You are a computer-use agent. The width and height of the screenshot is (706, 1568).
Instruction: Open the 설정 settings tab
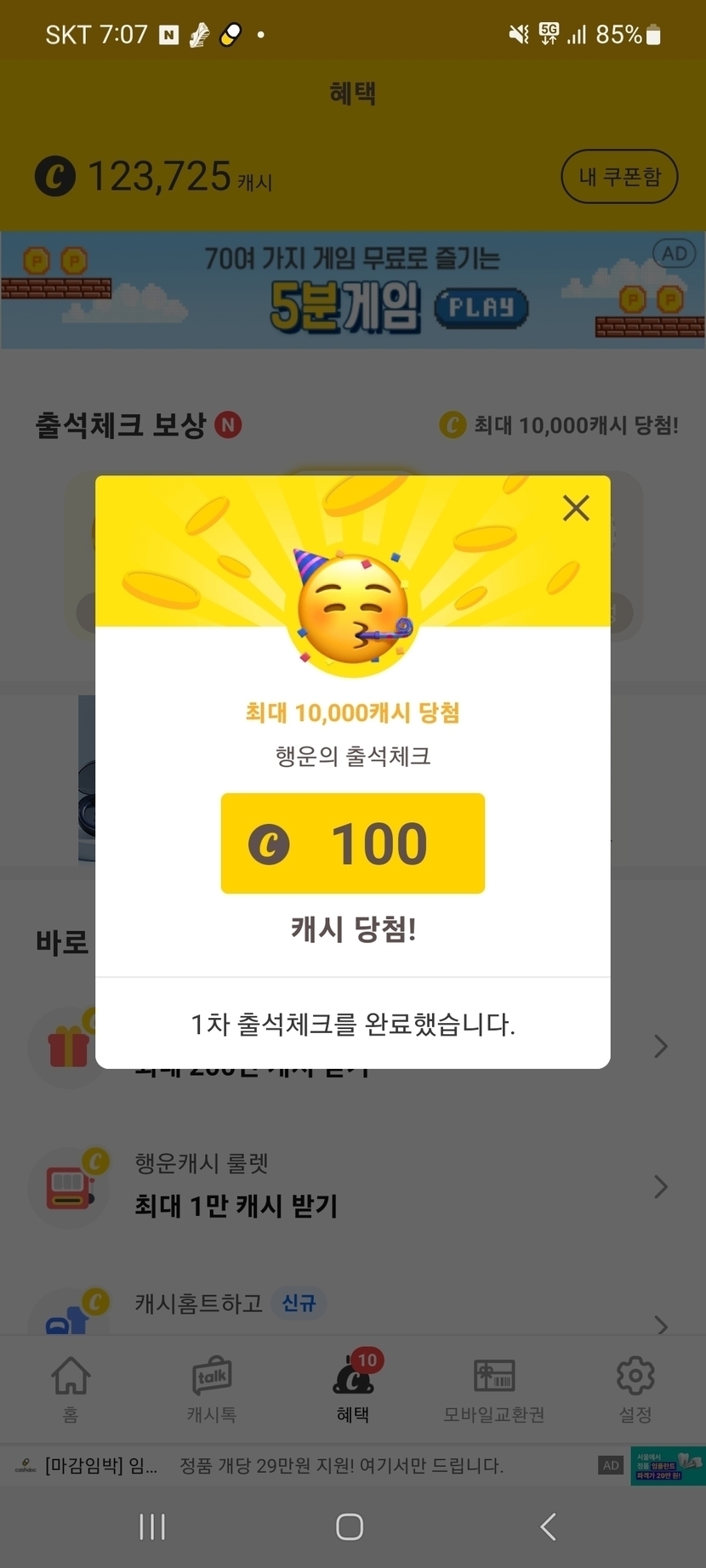(x=635, y=1388)
